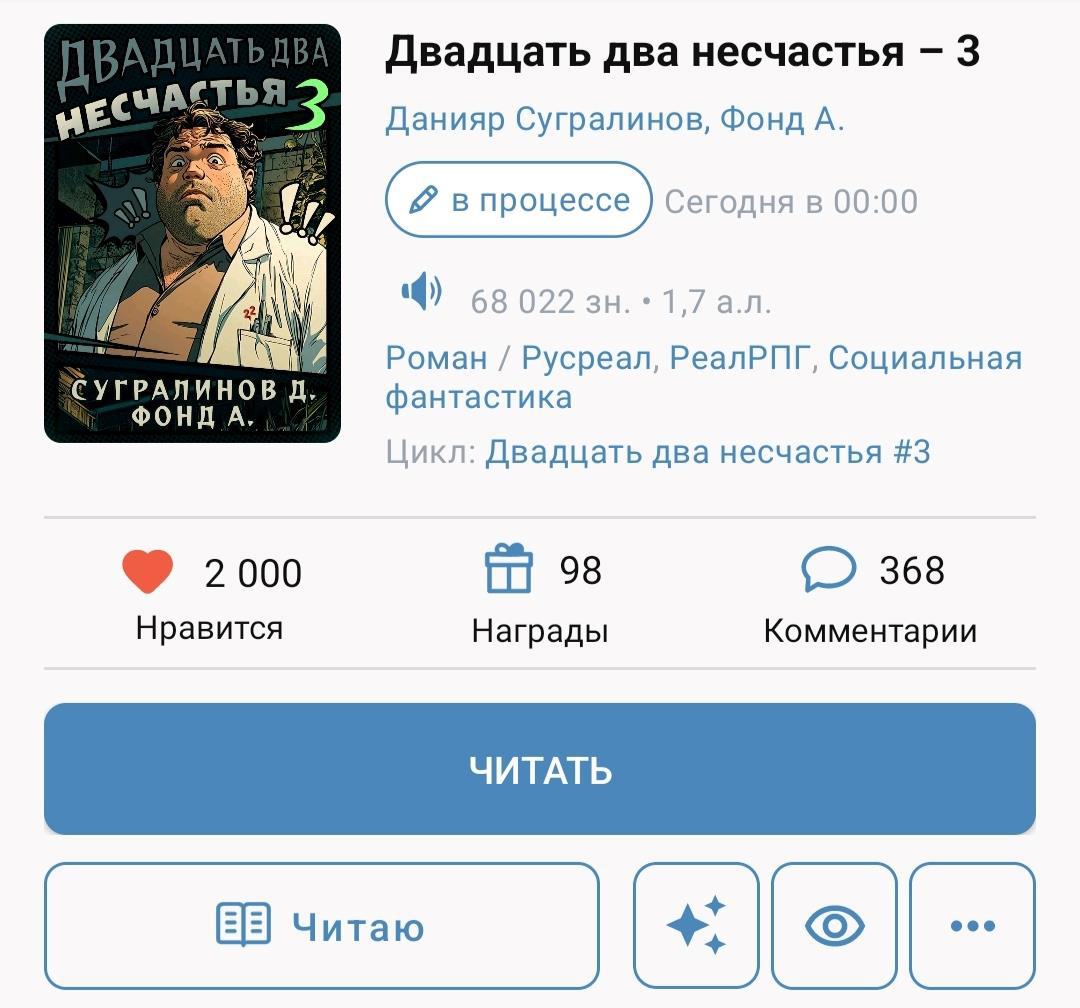Open the Читаю library status button

point(321,926)
